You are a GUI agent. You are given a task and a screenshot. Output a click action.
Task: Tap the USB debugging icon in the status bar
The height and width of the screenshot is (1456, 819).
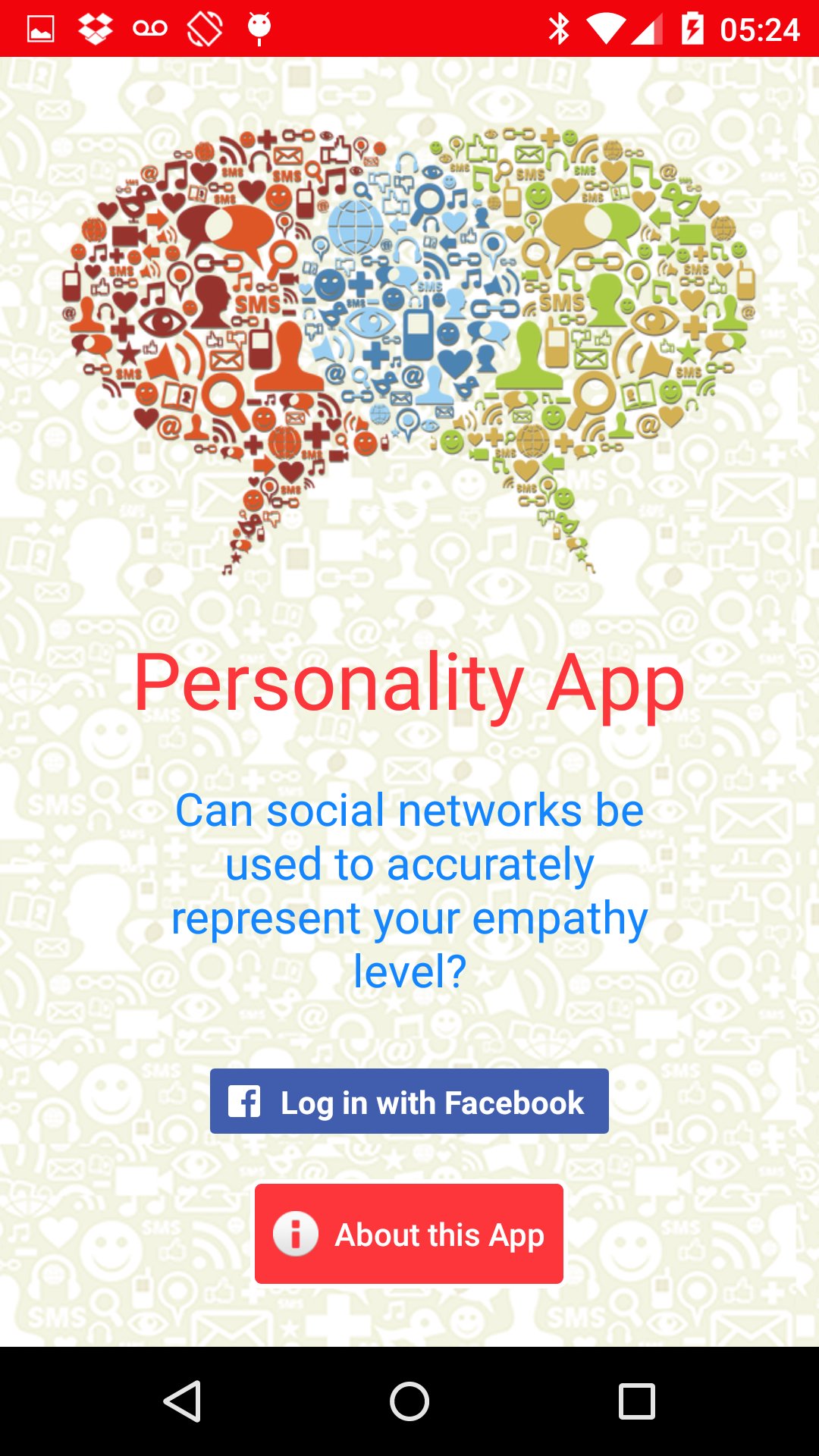pos(259,28)
